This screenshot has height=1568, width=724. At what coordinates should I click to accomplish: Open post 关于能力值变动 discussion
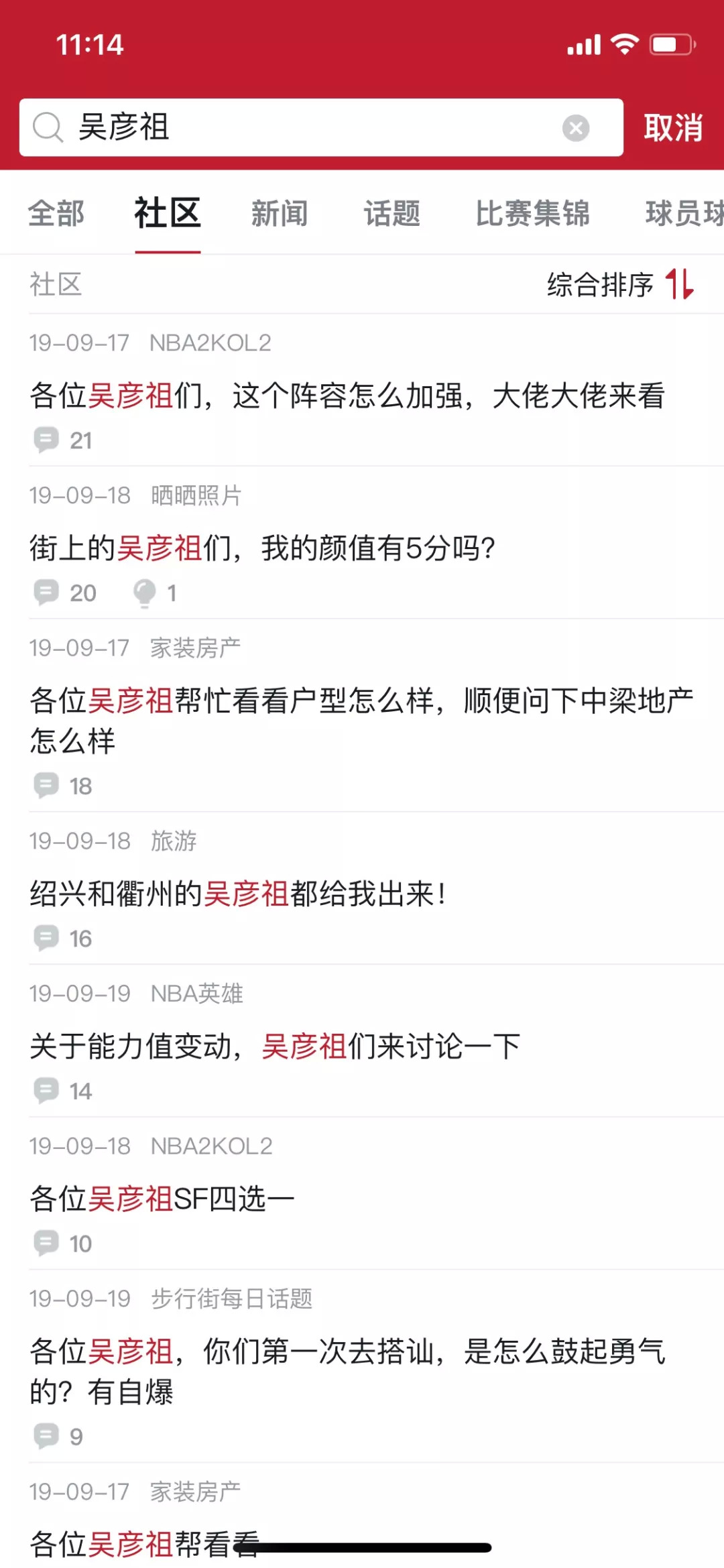pyautogui.click(x=275, y=1046)
